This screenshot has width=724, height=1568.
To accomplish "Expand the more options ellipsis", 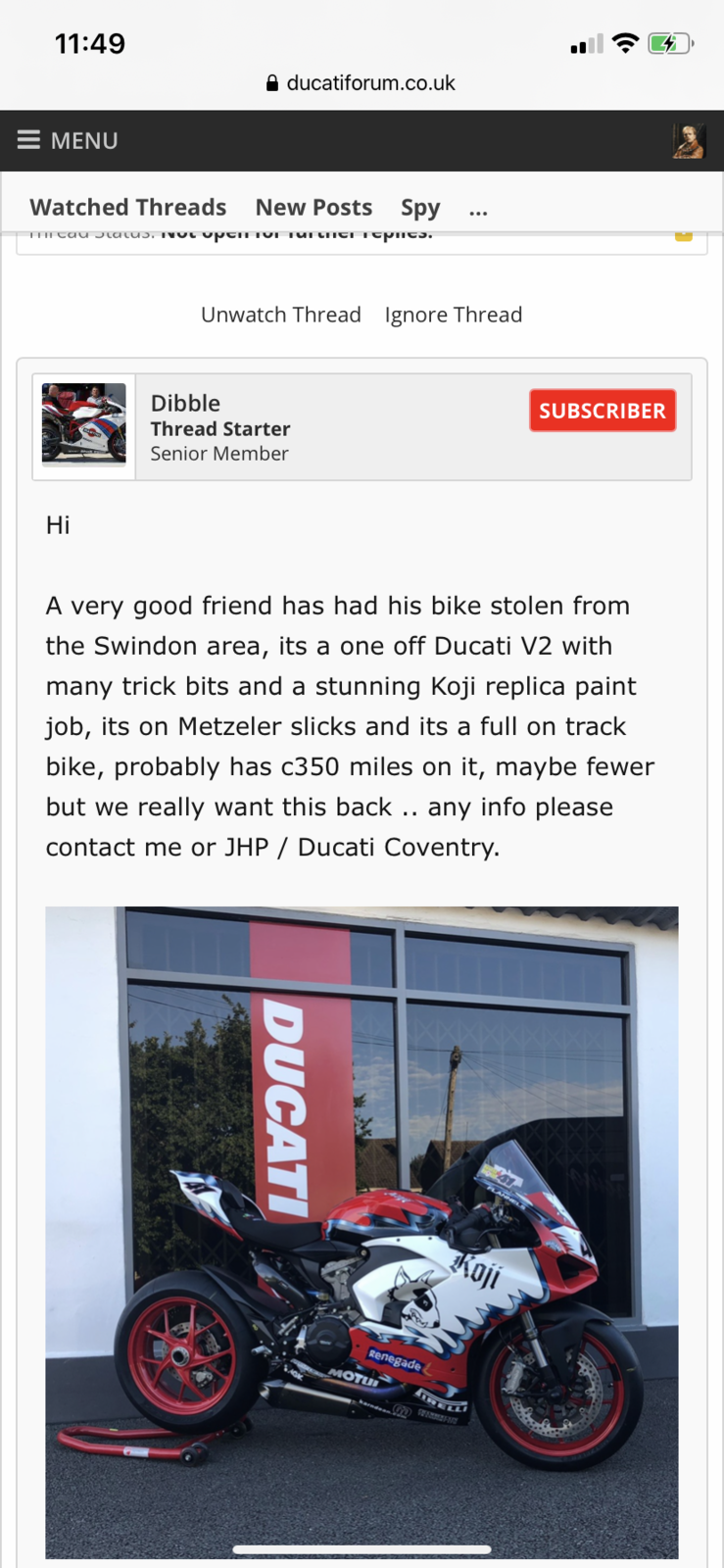I will (478, 210).
